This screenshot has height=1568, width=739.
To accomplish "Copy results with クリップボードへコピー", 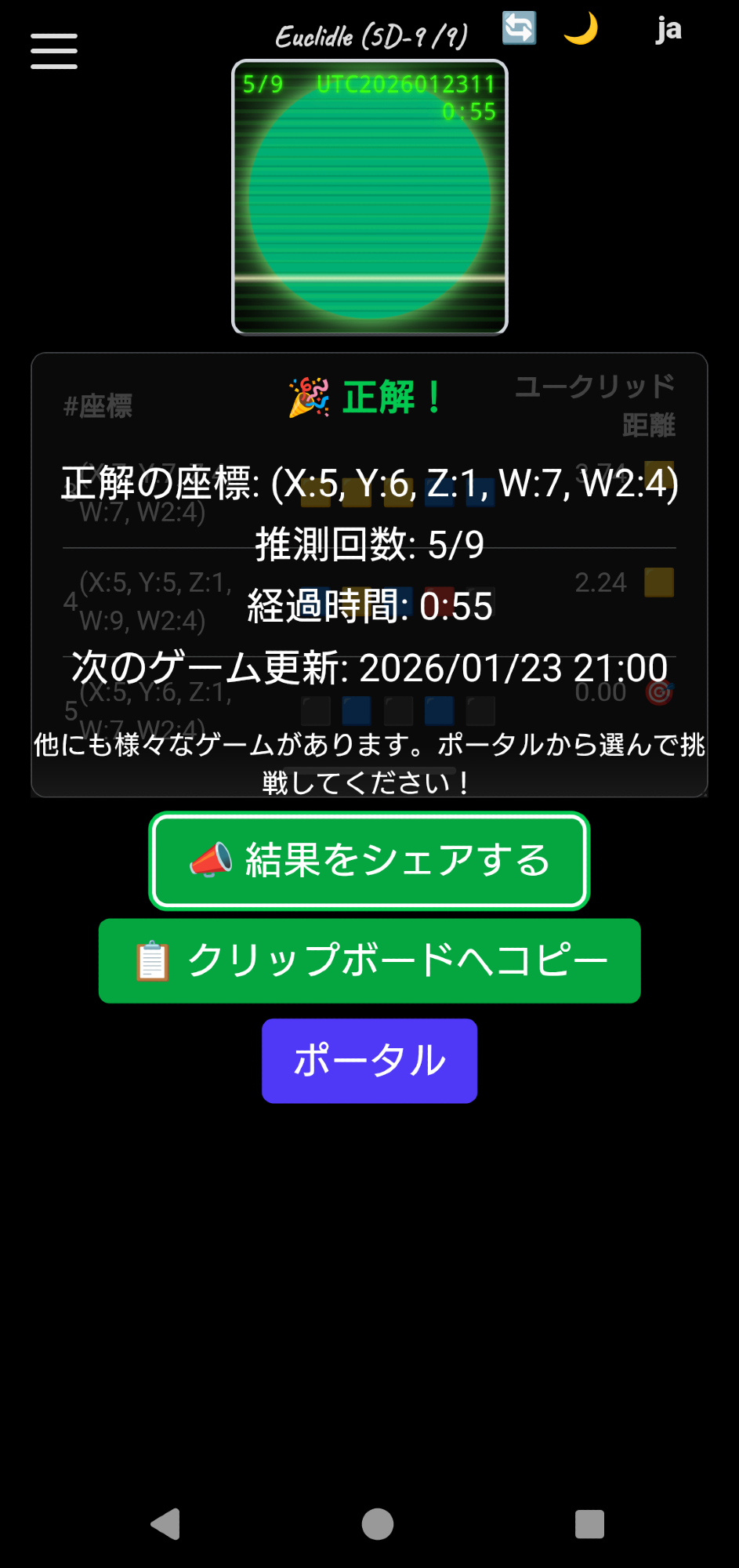I will [369, 960].
